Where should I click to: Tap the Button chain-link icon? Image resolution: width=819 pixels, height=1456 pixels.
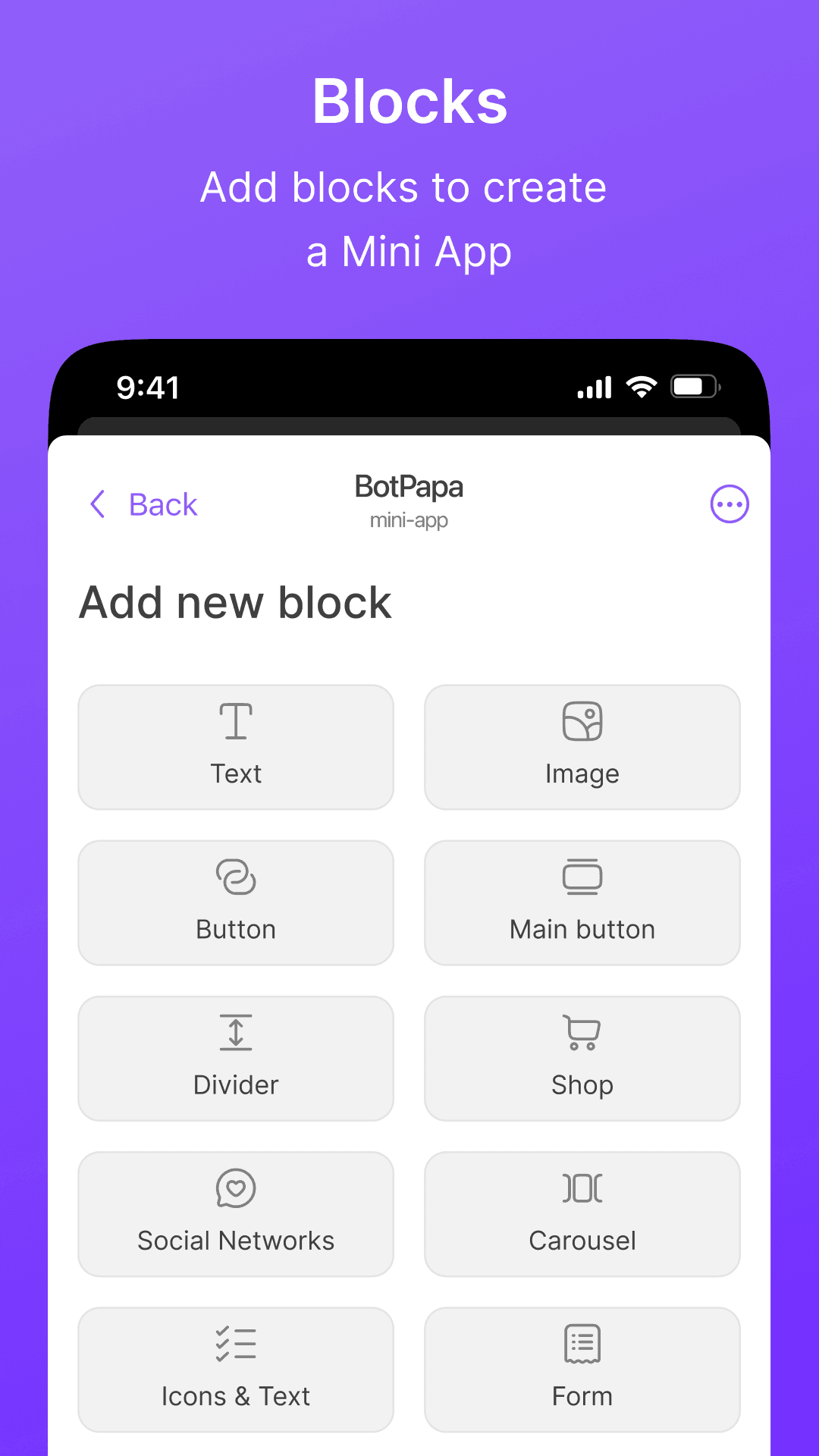[x=236, y=877]
